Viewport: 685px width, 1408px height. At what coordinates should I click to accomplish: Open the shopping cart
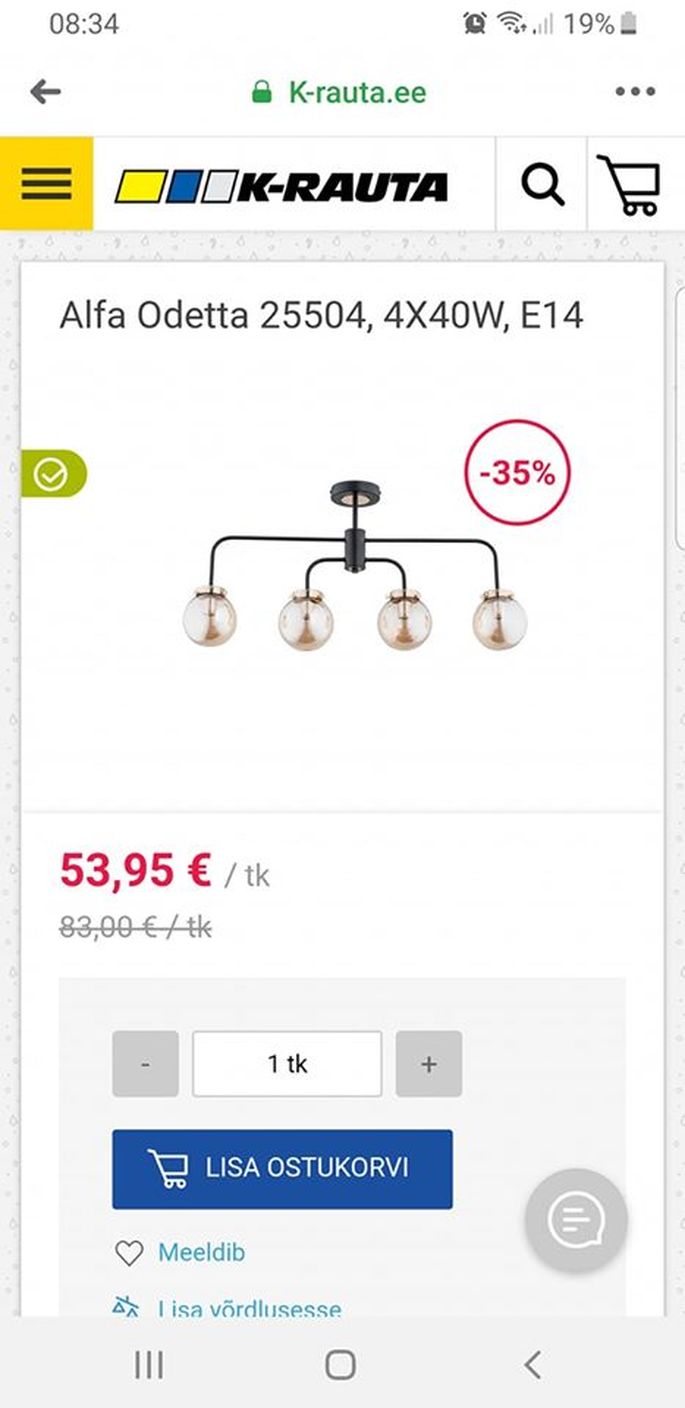click(629, 185)
